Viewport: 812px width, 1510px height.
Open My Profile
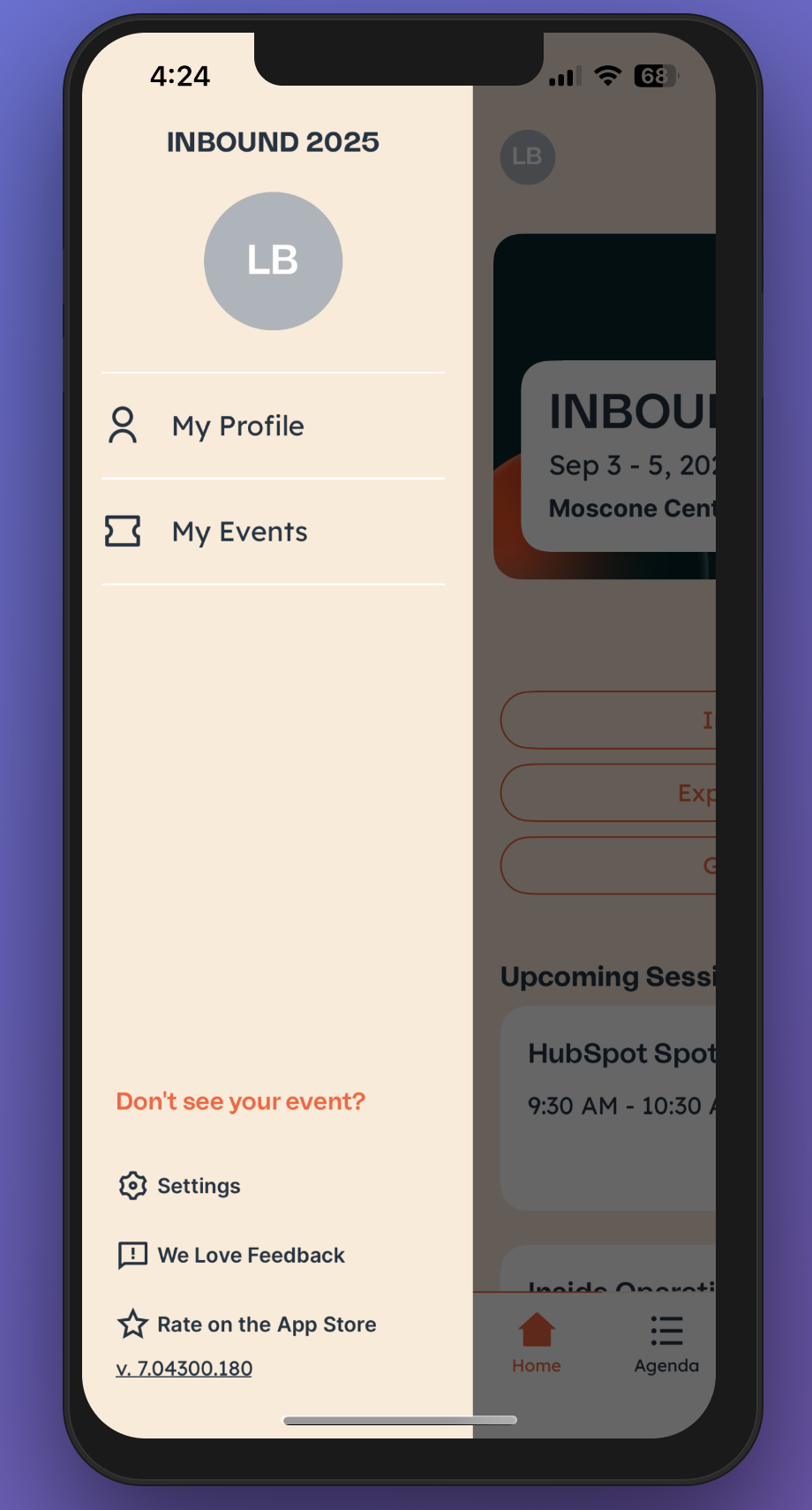click(273, 426)
